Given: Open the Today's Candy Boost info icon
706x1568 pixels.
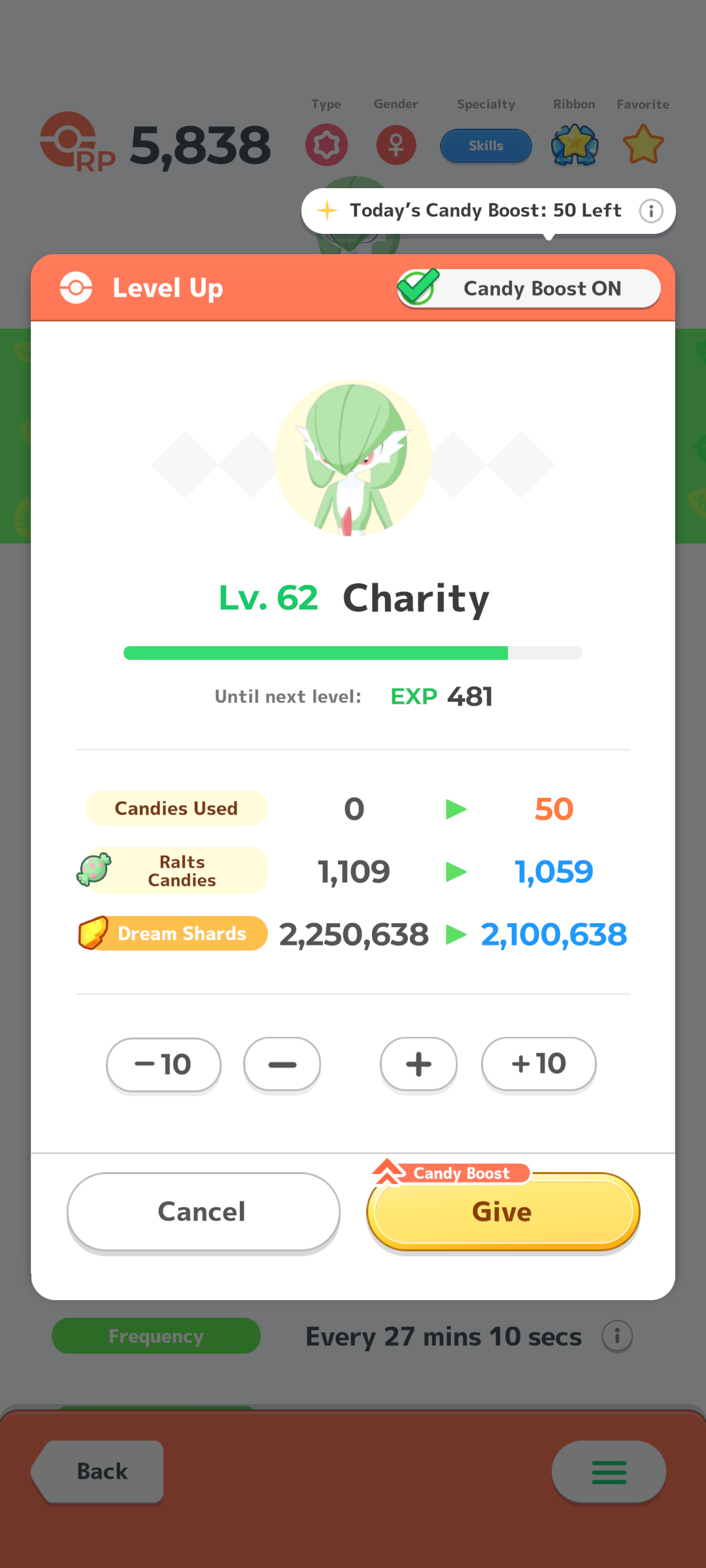Looking at the screenshot, I should pyautogui.click(x=651, y=211).
